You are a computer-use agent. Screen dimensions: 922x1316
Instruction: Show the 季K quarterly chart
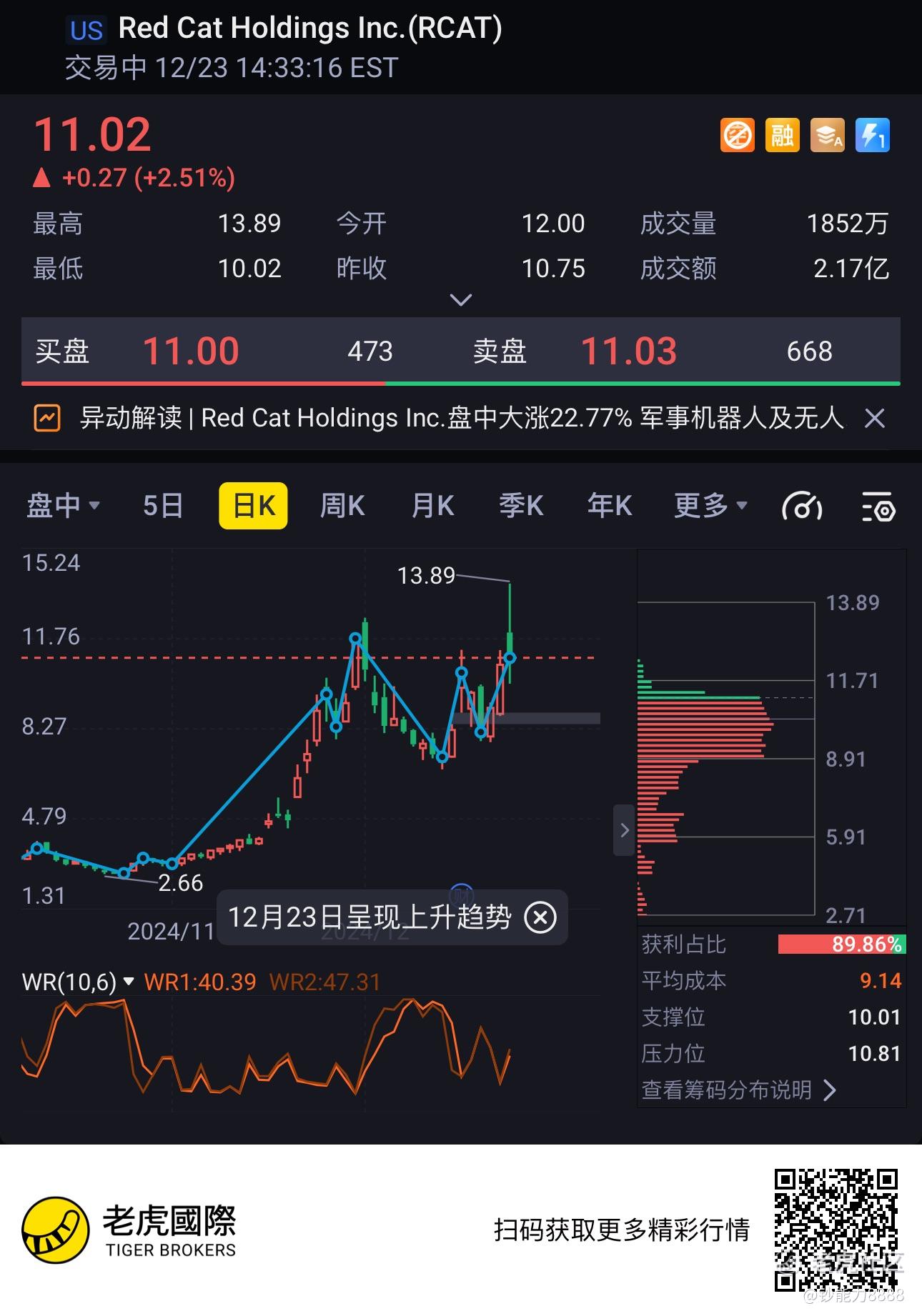click(x=521, y=506)
